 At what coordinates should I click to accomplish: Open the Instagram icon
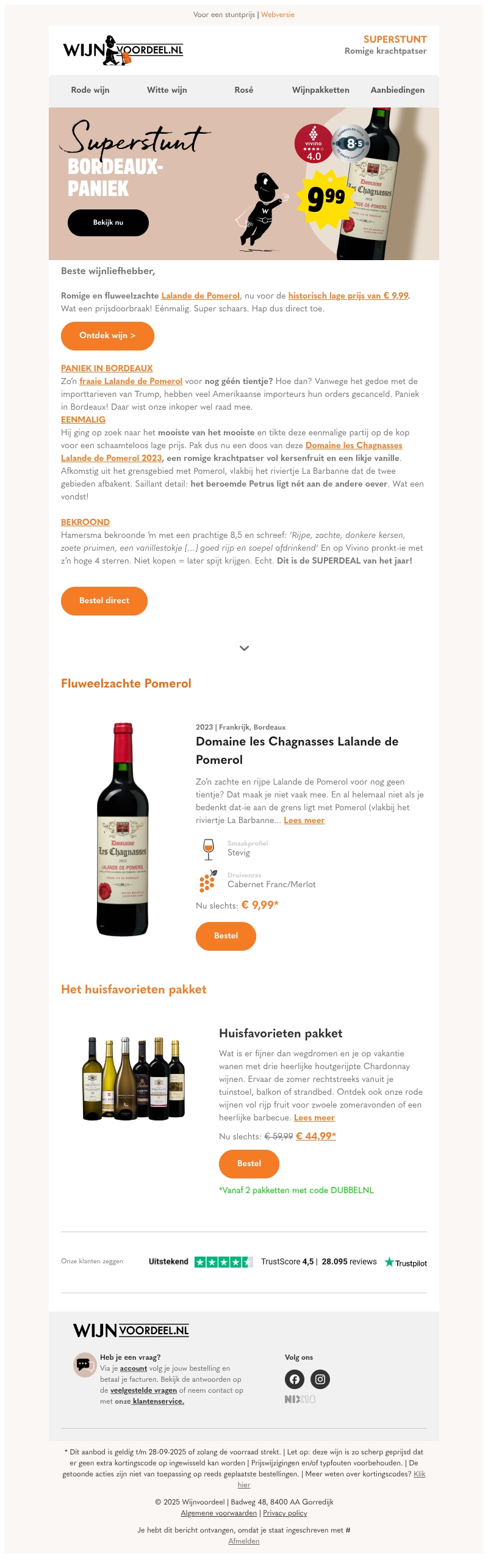(320, 1379)
